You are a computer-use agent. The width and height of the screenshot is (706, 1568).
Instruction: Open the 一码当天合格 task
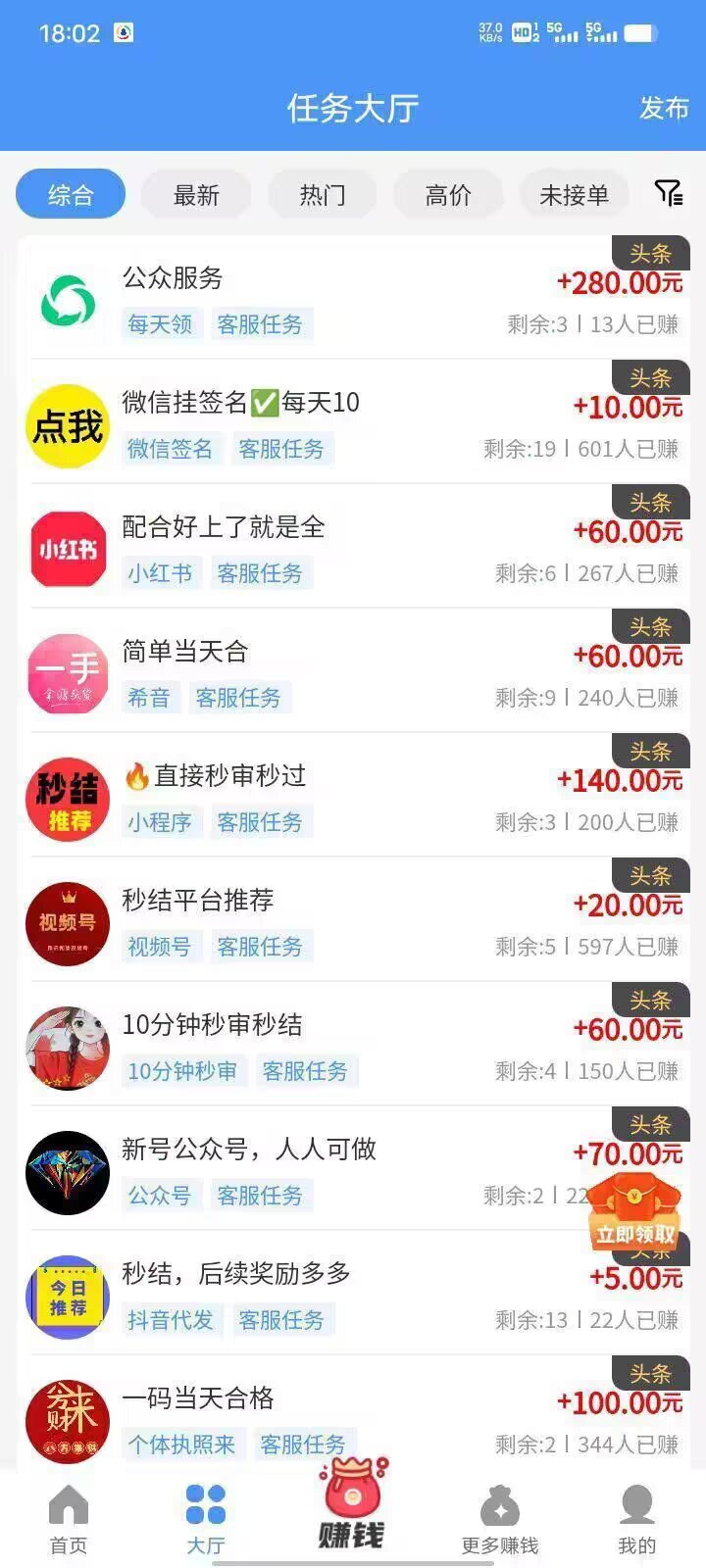[354, 1418]
